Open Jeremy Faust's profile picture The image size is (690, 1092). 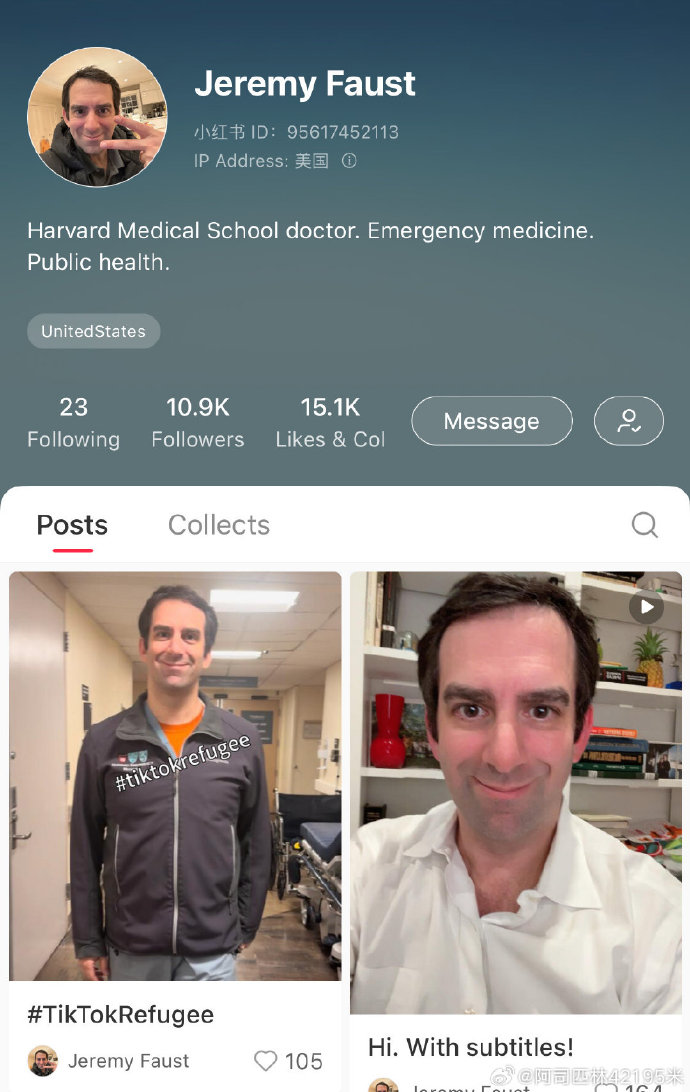(97, 117)
